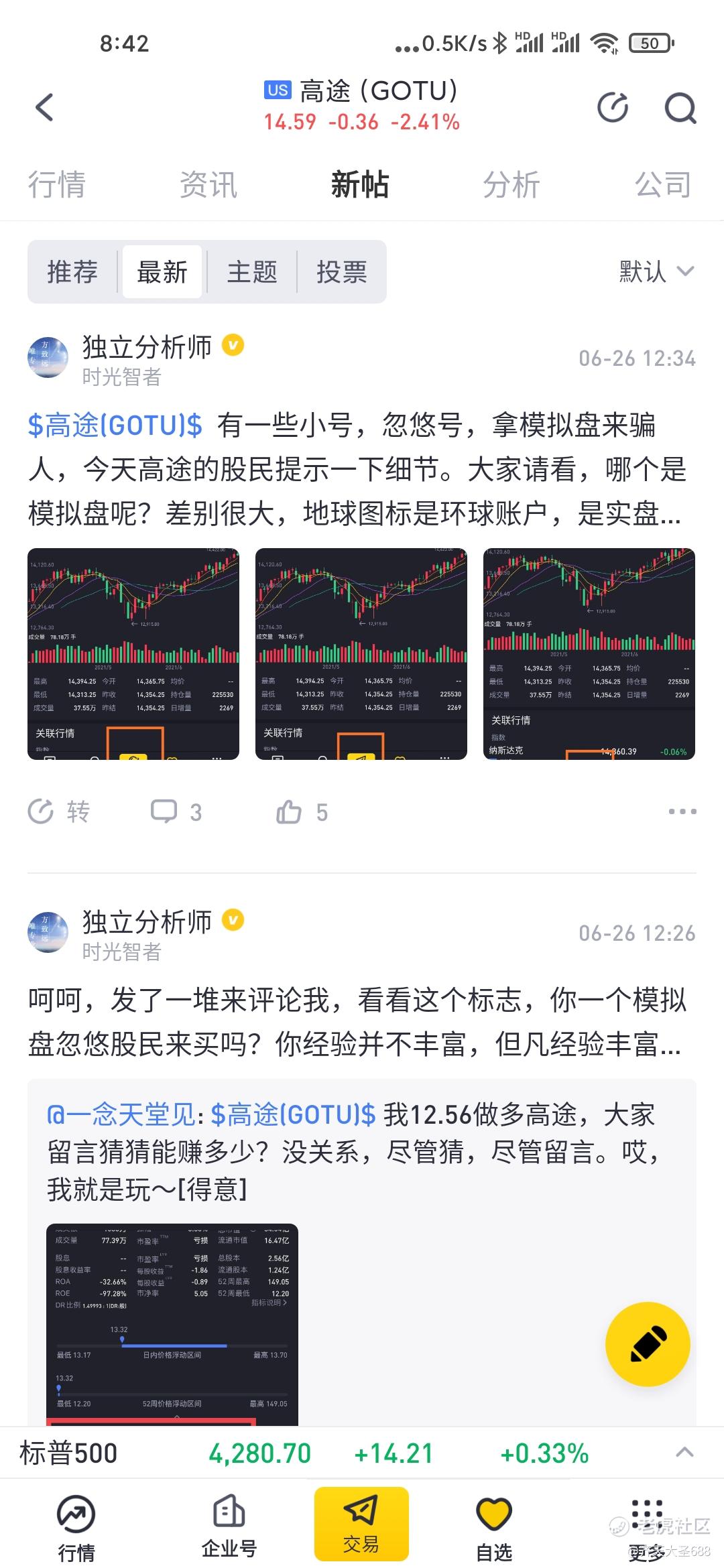This screenshot has height=1568, width=724.
Task: Open the search magnifier icon
Action: pos(680,107)
